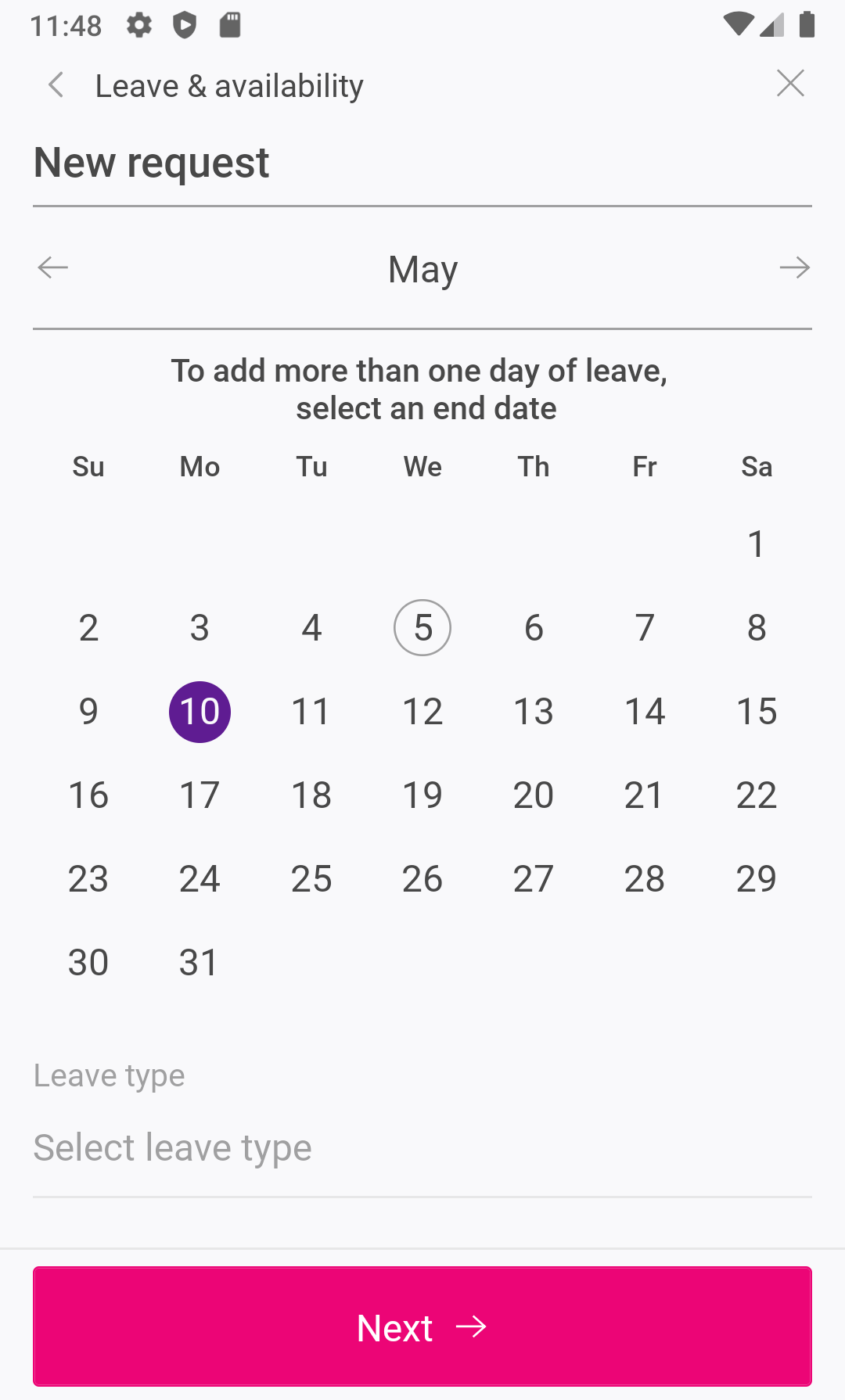845x1400 pixels.
Task: Select May 7 on the calendar
Action: tap(645, 628)
